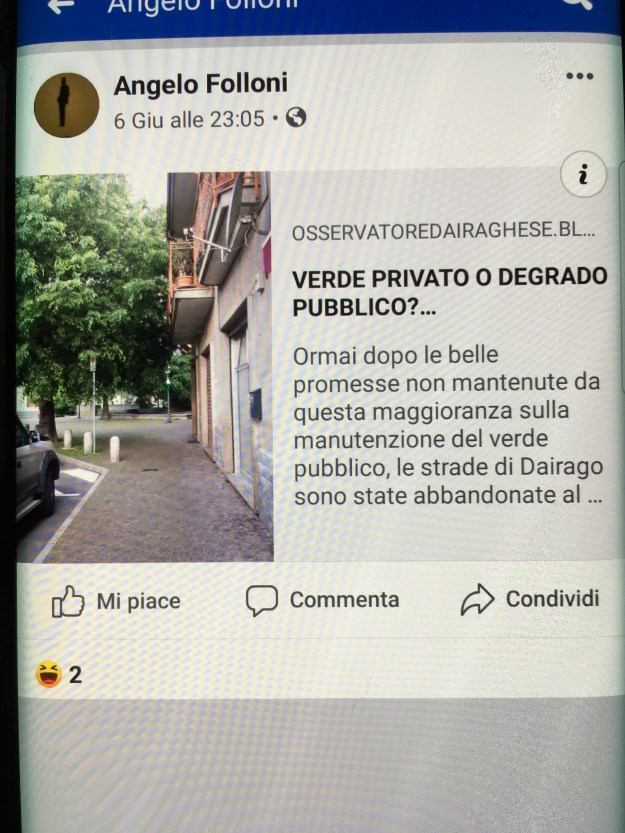Share the post with Condividi
The height and width of the screenshot is (833, 625).
click(530, 599)
